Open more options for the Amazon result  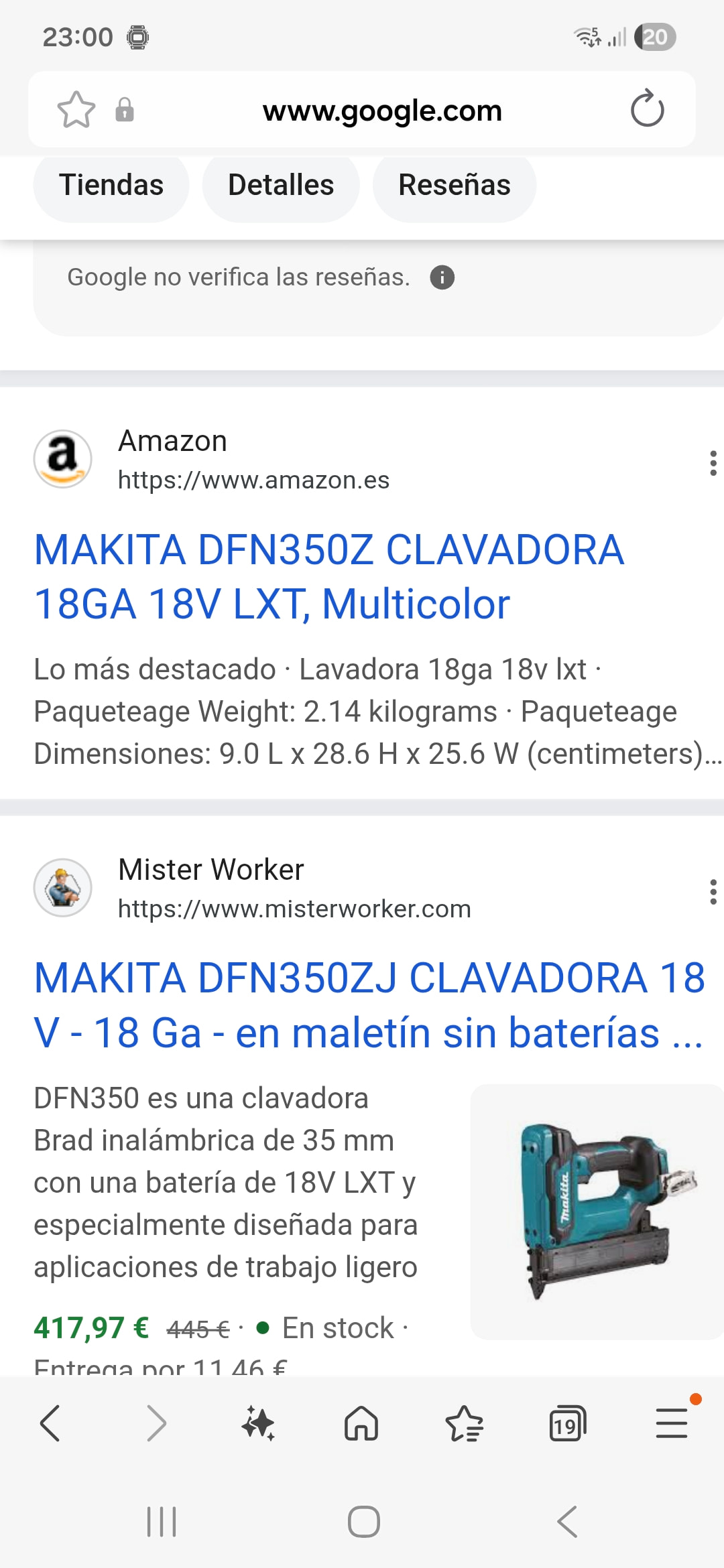point(713,463)
